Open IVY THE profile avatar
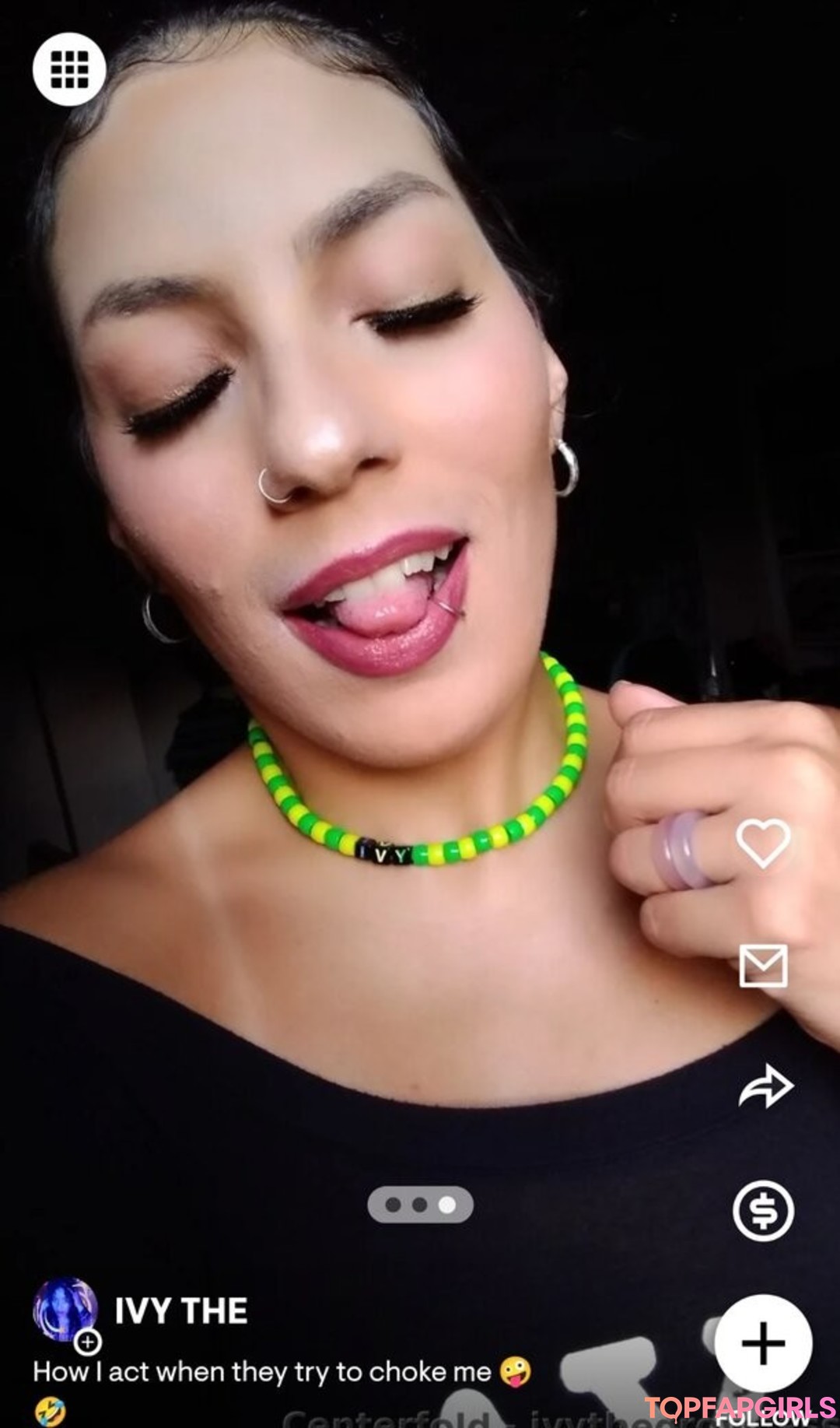 [x=65, y=1309]
